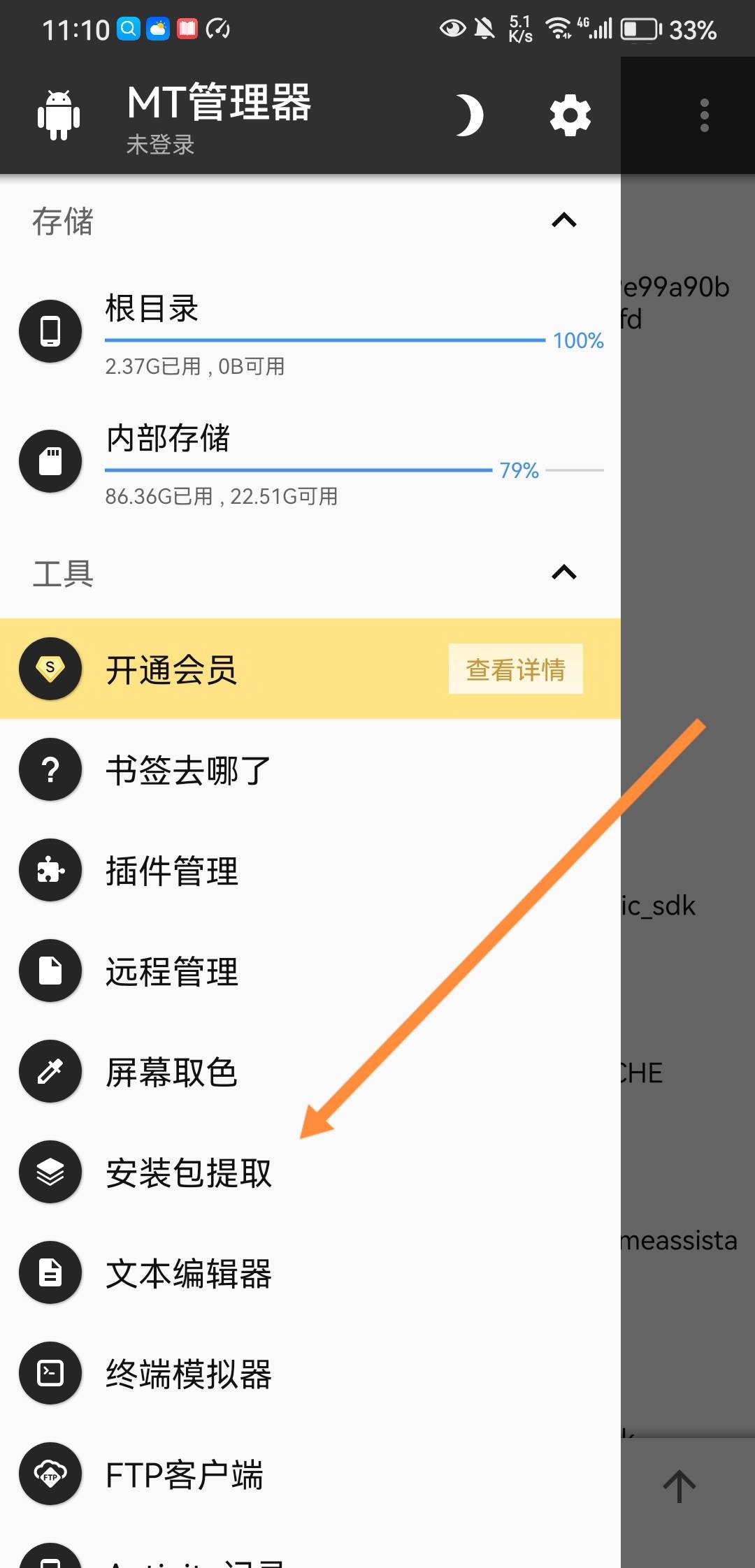Collapse the 存储 section
This screenshot has width=755, height=1568.
(x=563, y=221)
